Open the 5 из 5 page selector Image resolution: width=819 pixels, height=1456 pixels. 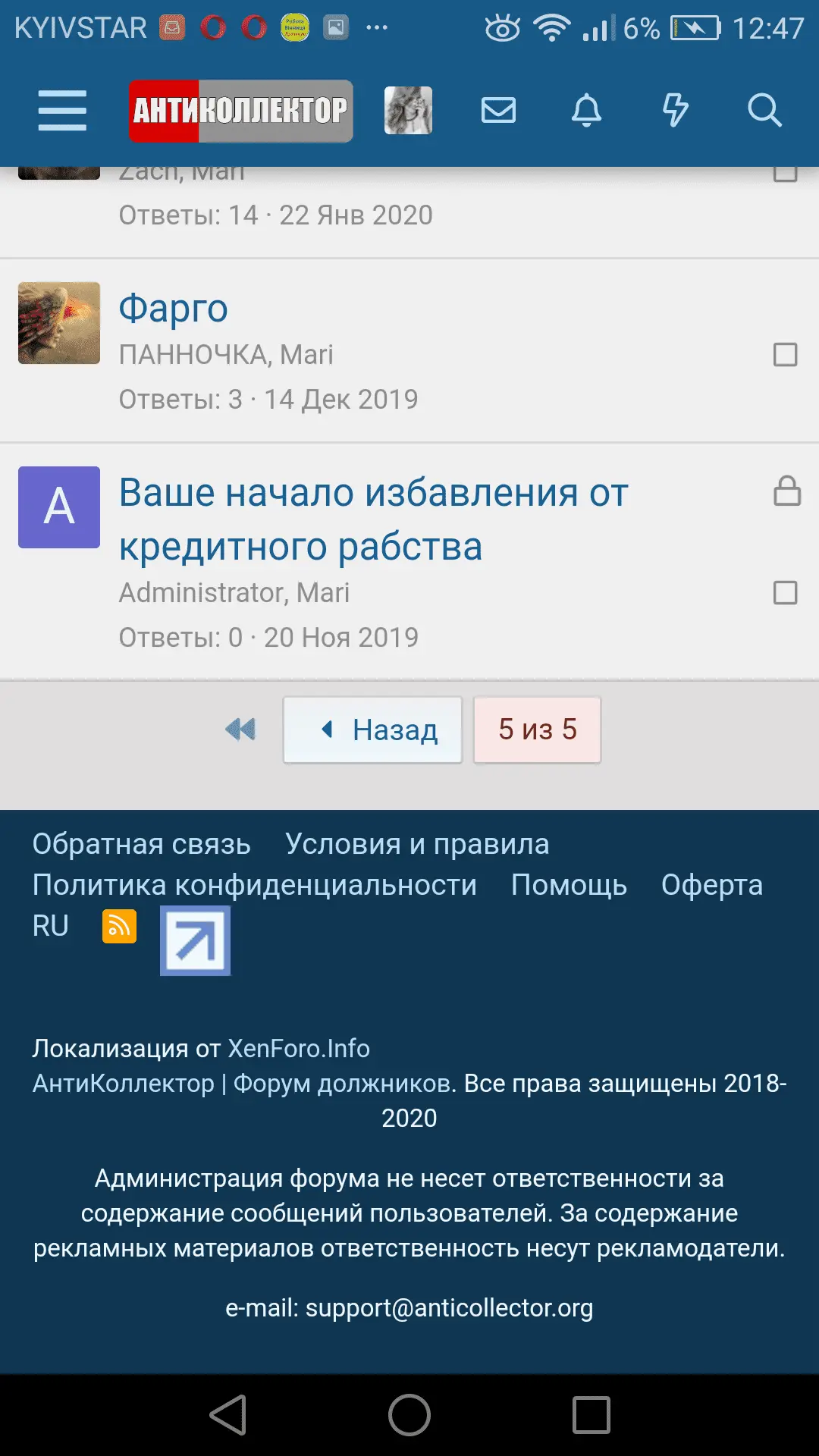pyautogui.click(x=537, y=730)
